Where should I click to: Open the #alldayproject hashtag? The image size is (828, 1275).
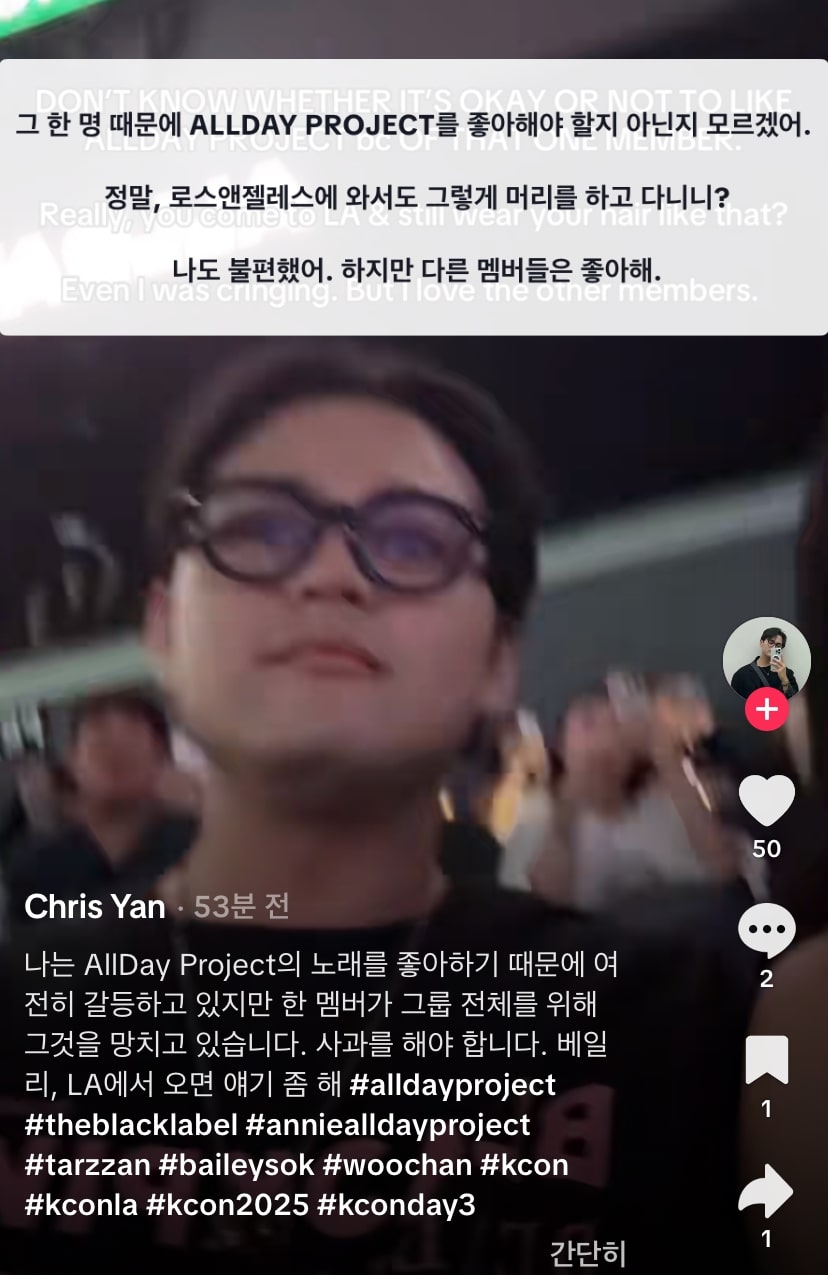pos(452,1085)
